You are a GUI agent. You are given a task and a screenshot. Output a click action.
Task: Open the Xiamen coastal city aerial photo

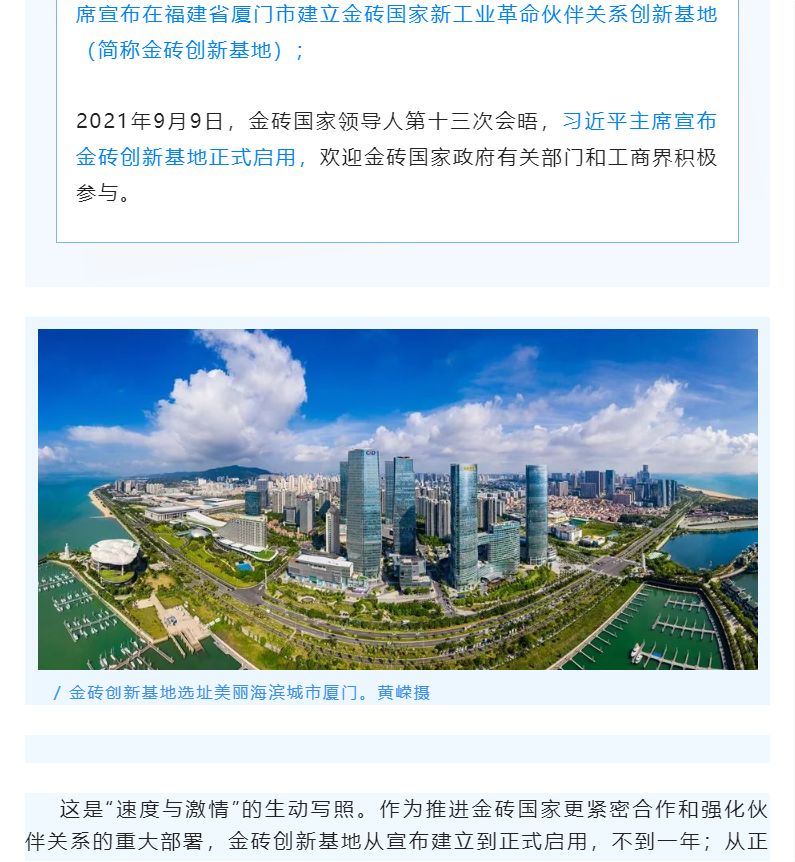point(397,499)
